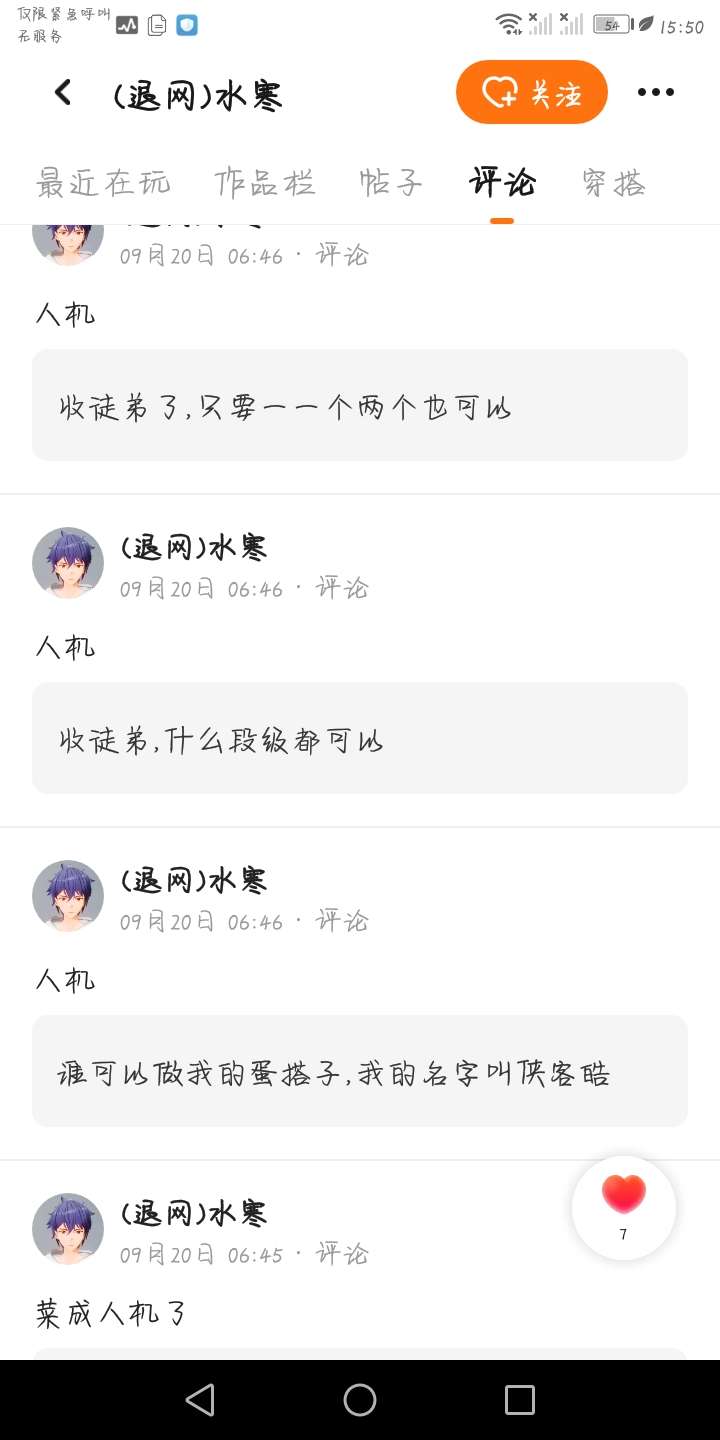Switch to the 作品栏 tab
This screenshot has height=1440, width=720.
(265, 183)
